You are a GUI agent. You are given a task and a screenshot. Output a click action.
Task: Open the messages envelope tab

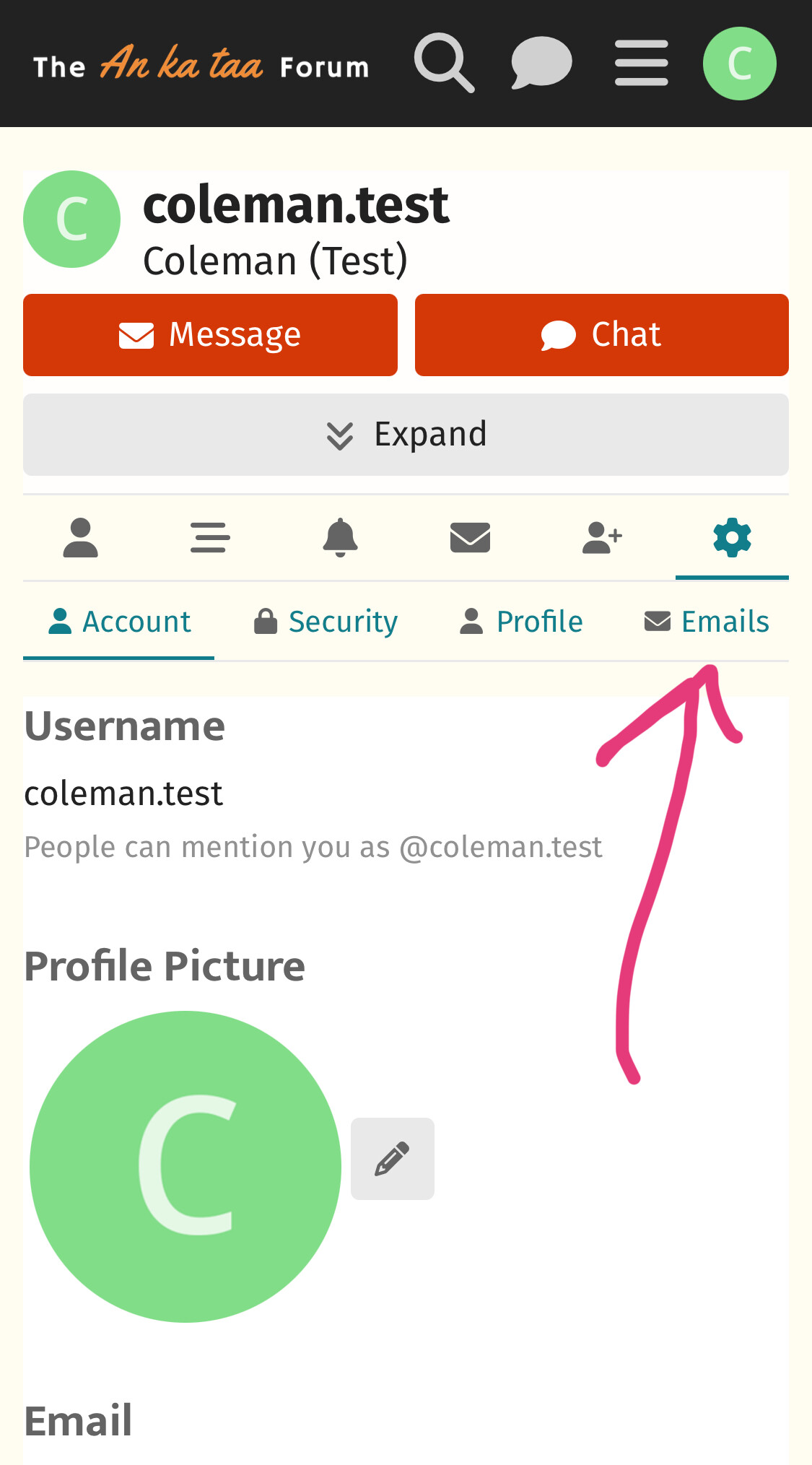(470, 538)
